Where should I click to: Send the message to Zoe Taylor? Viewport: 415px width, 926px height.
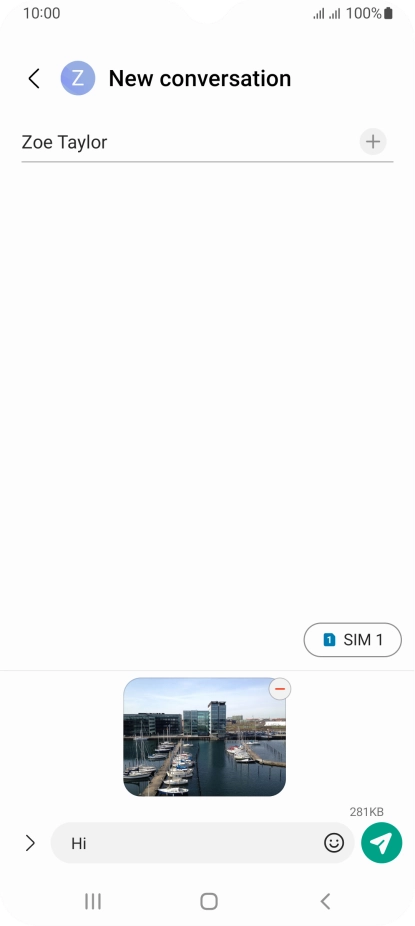tap(381, 843)
